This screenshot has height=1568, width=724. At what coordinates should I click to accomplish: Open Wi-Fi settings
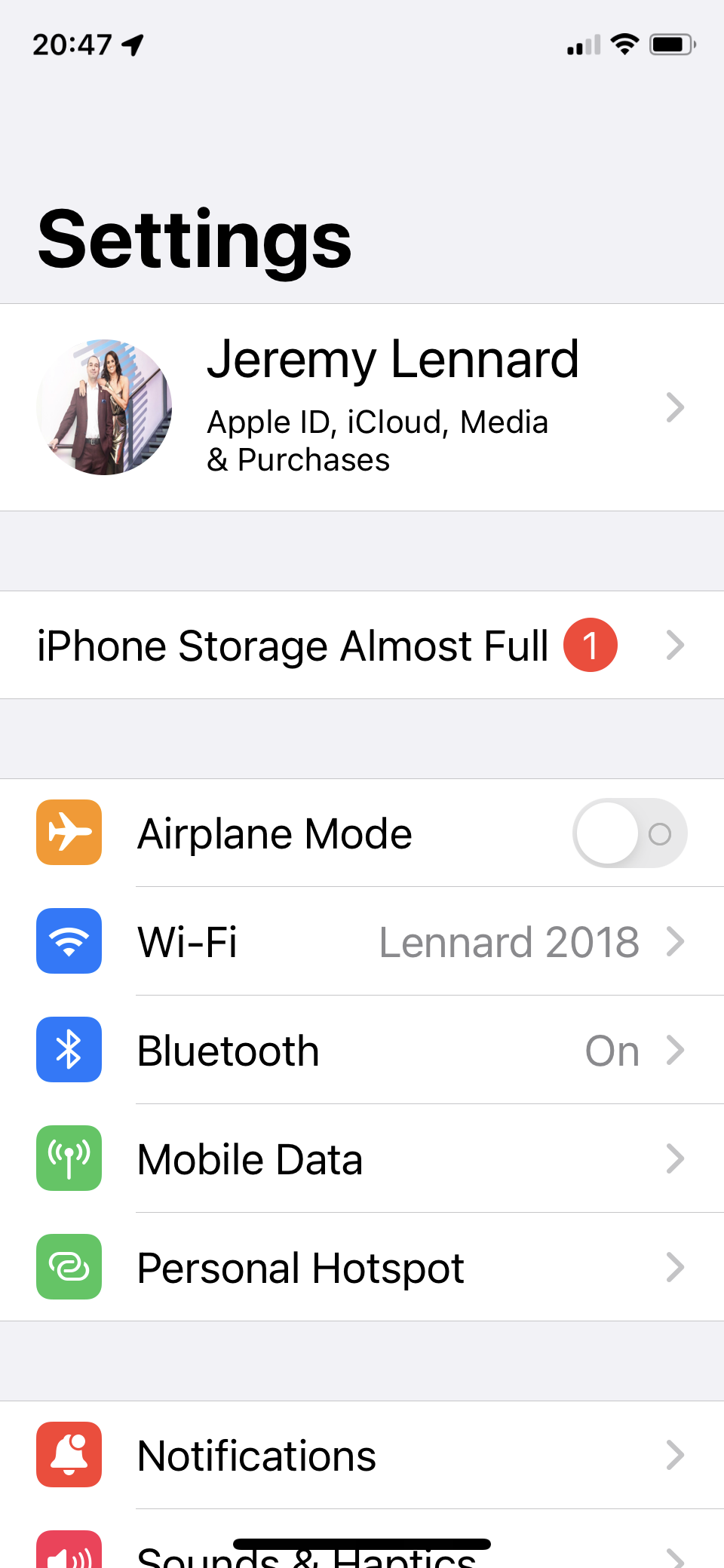362,942
